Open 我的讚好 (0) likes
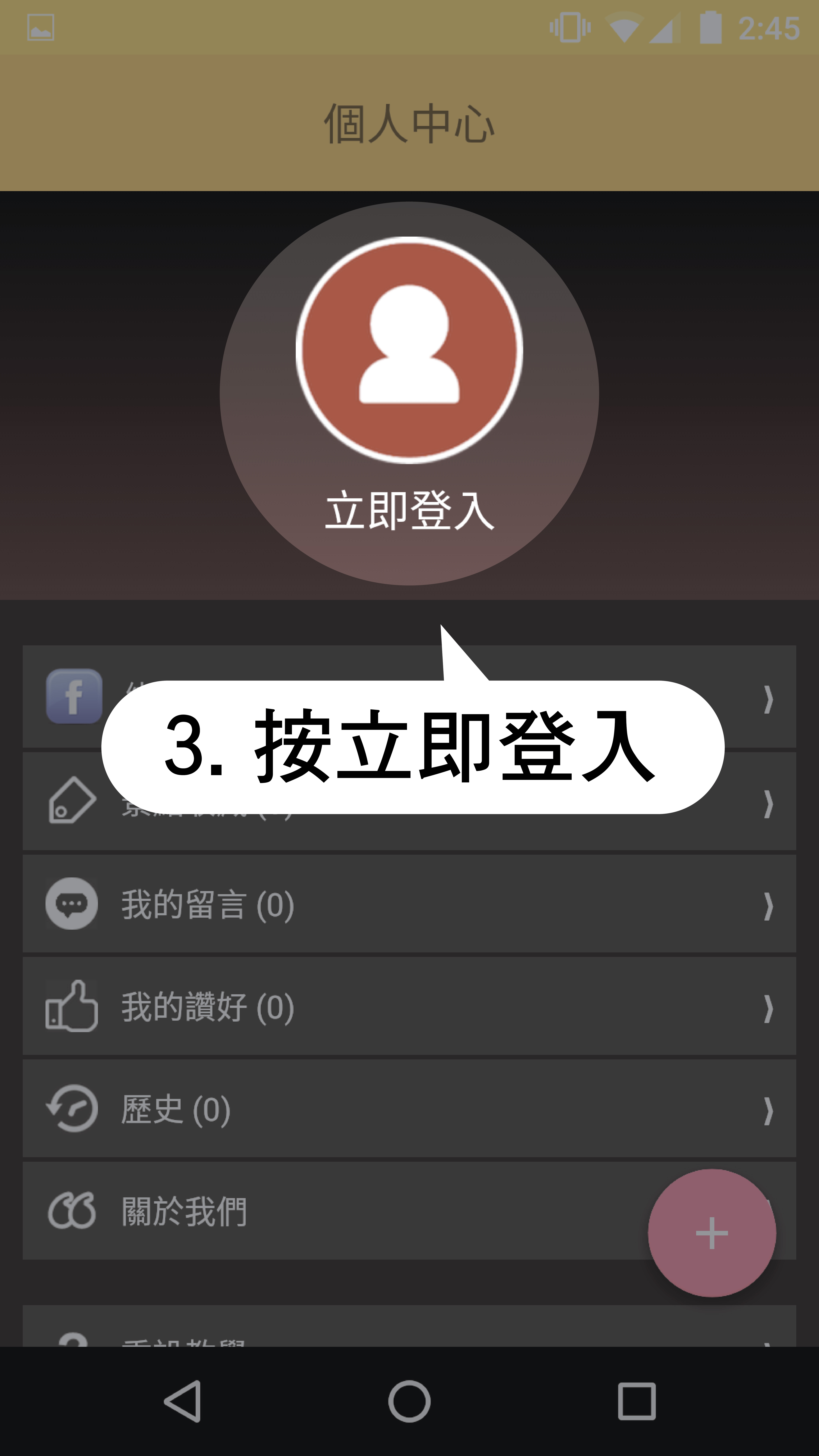819x1456 pixels. click(409, 1007)
